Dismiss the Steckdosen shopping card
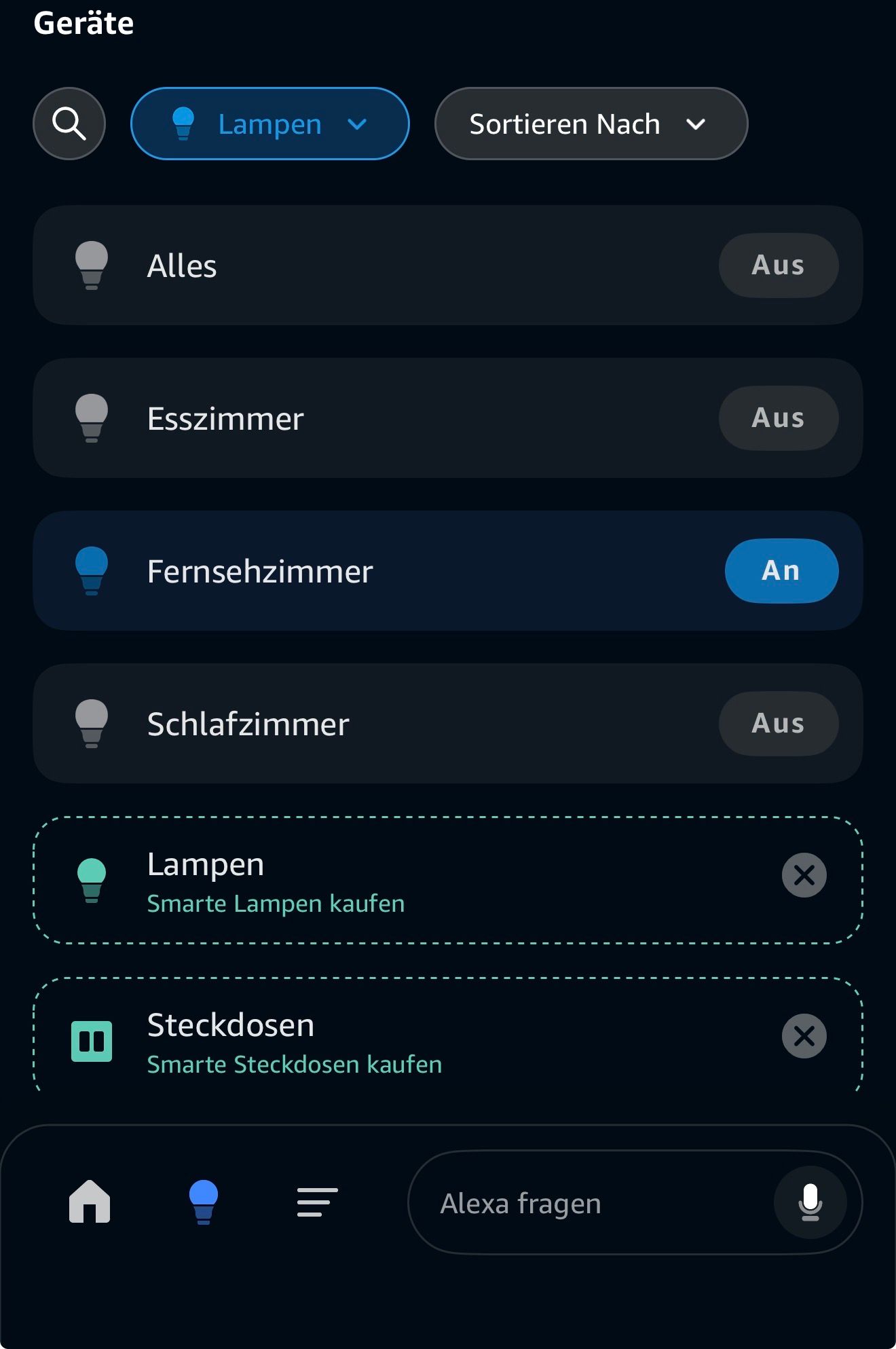Image resolution: width=896 pixels, height=1349 pixels. (x=804, y=1036)
